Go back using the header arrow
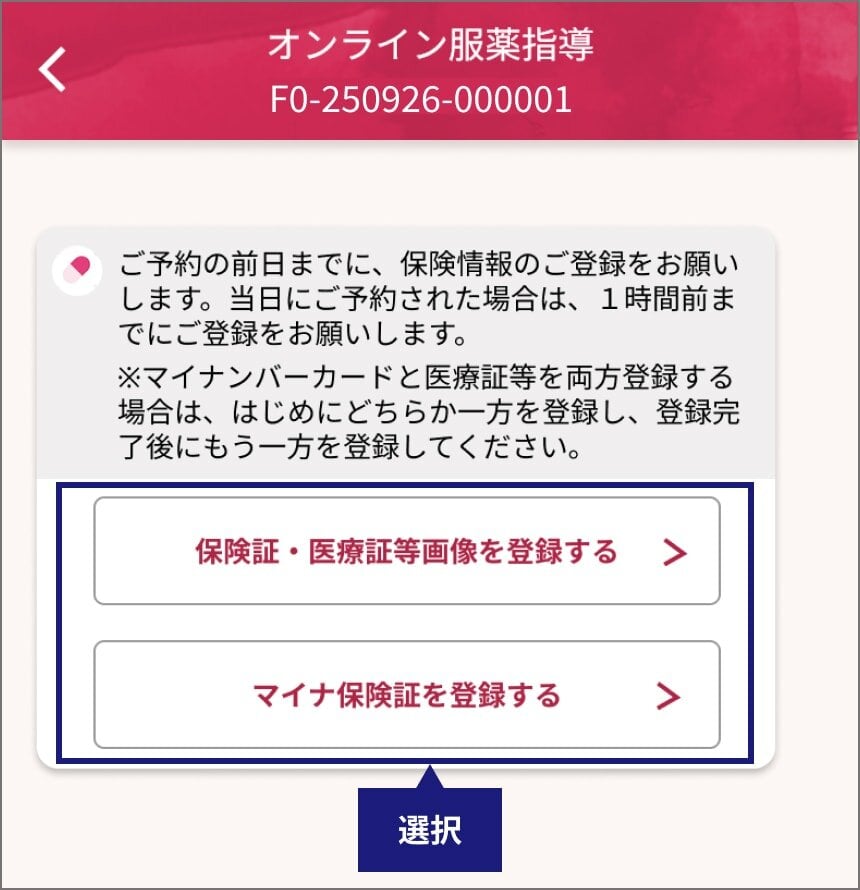The image size is (860, 890). [52, 70]
